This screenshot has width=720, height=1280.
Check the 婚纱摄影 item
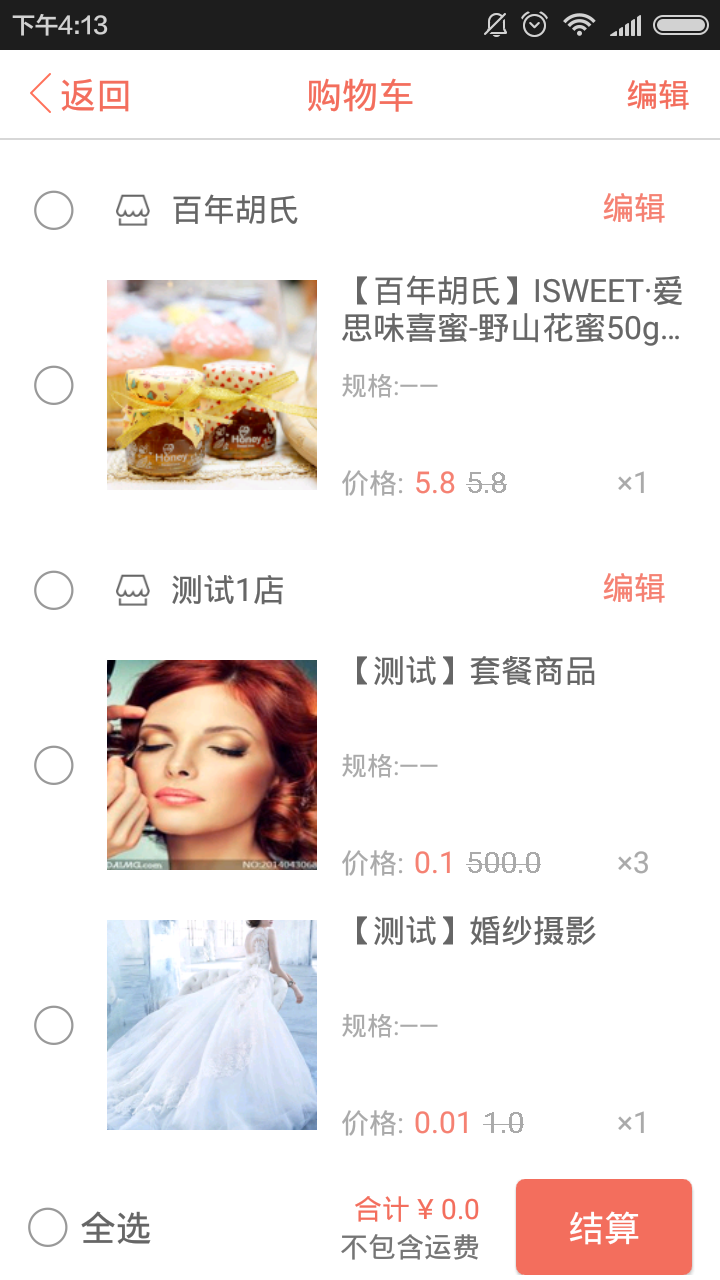point(54,1025)
